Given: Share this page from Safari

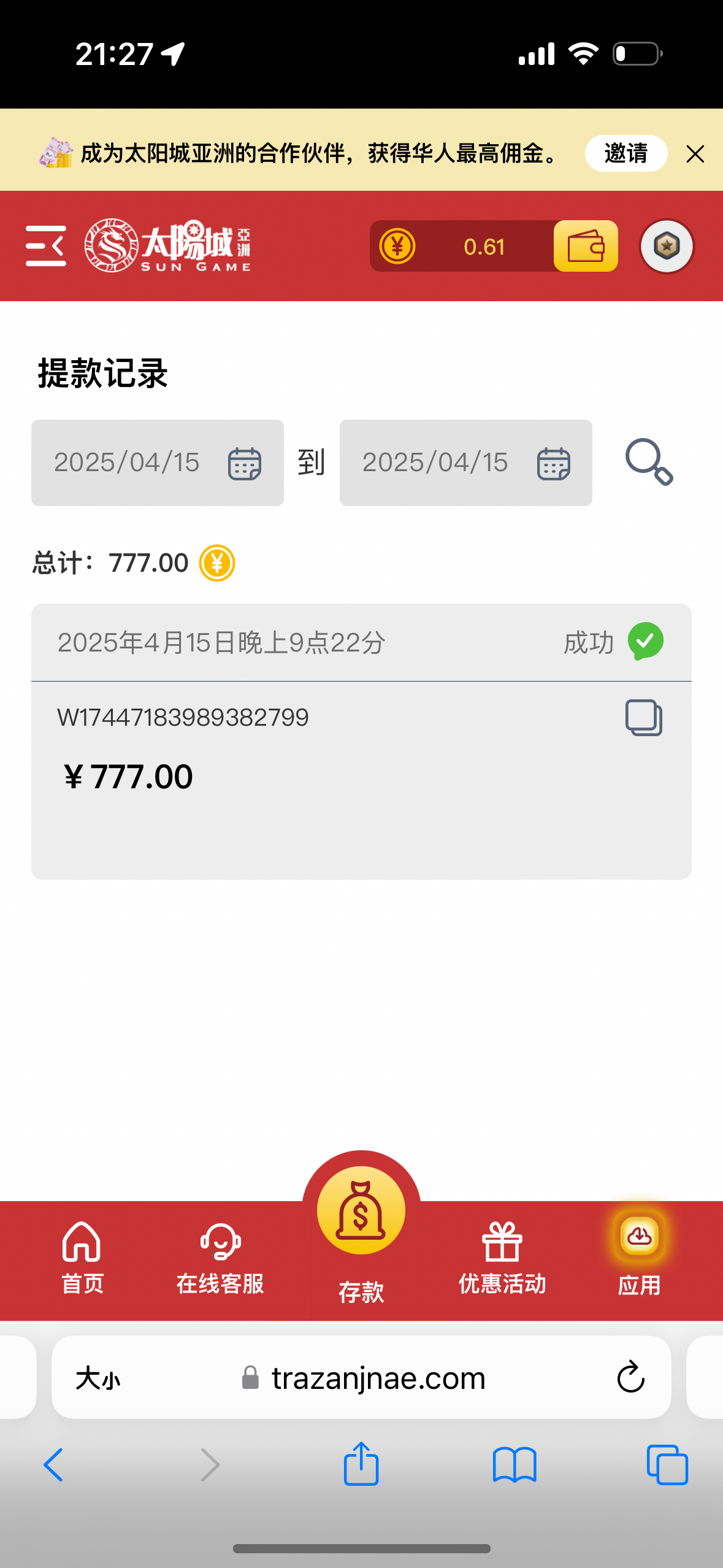Looking at the screenshot, I should 361,1463.
